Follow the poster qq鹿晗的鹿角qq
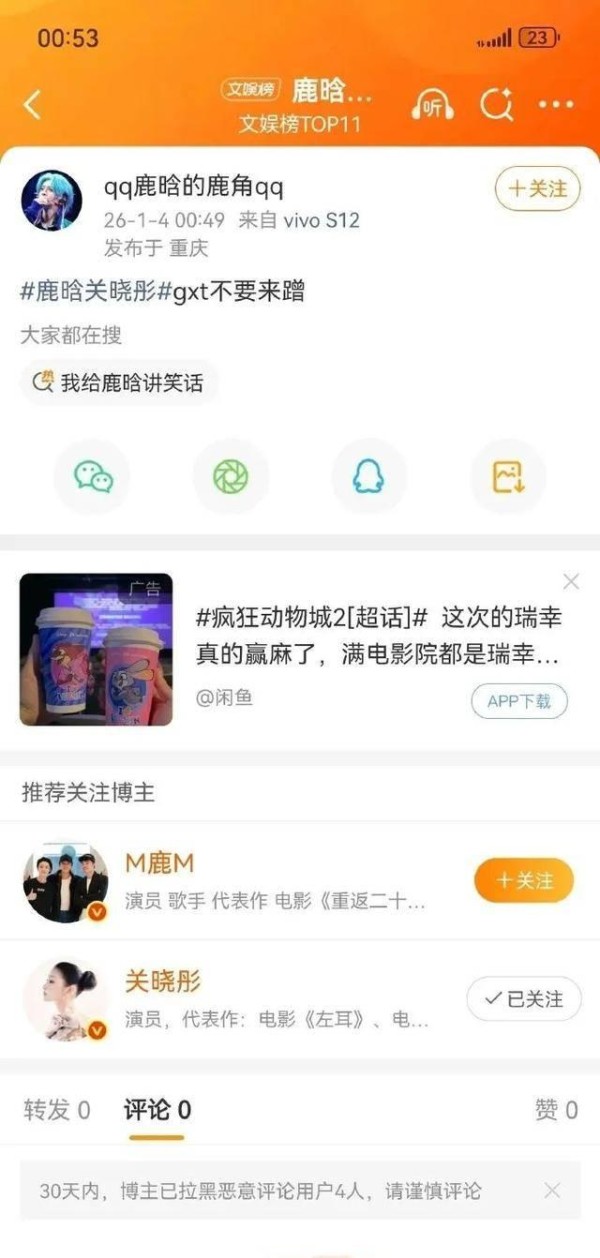 point(537,189)
